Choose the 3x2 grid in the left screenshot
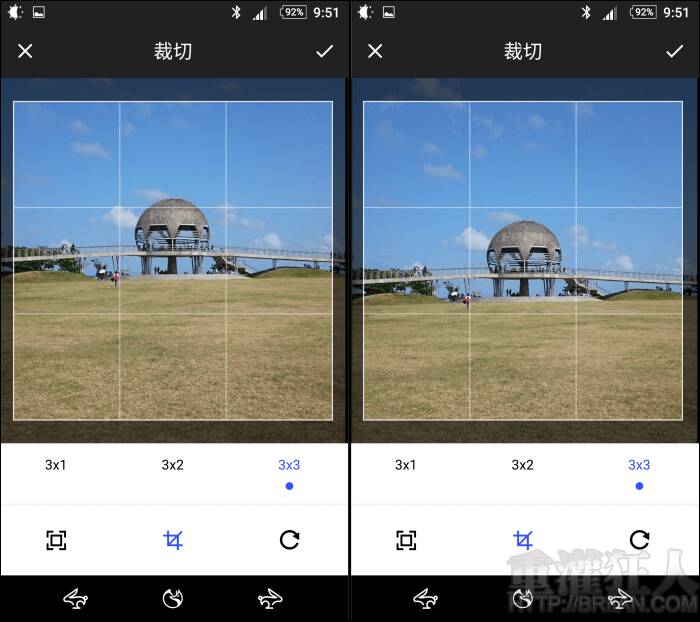 point(173,465)
